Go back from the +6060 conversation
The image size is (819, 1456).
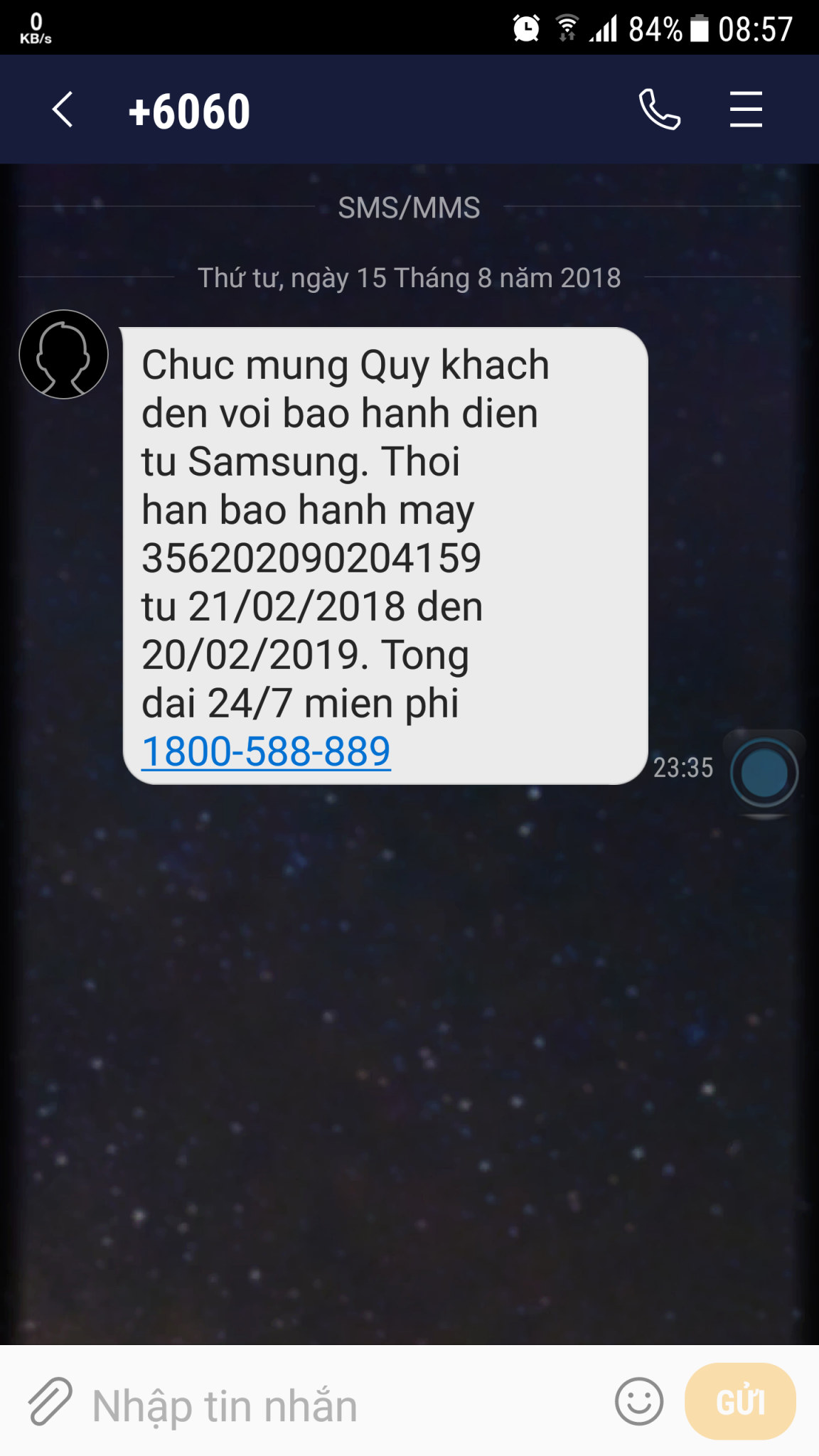tap(63, 109)
